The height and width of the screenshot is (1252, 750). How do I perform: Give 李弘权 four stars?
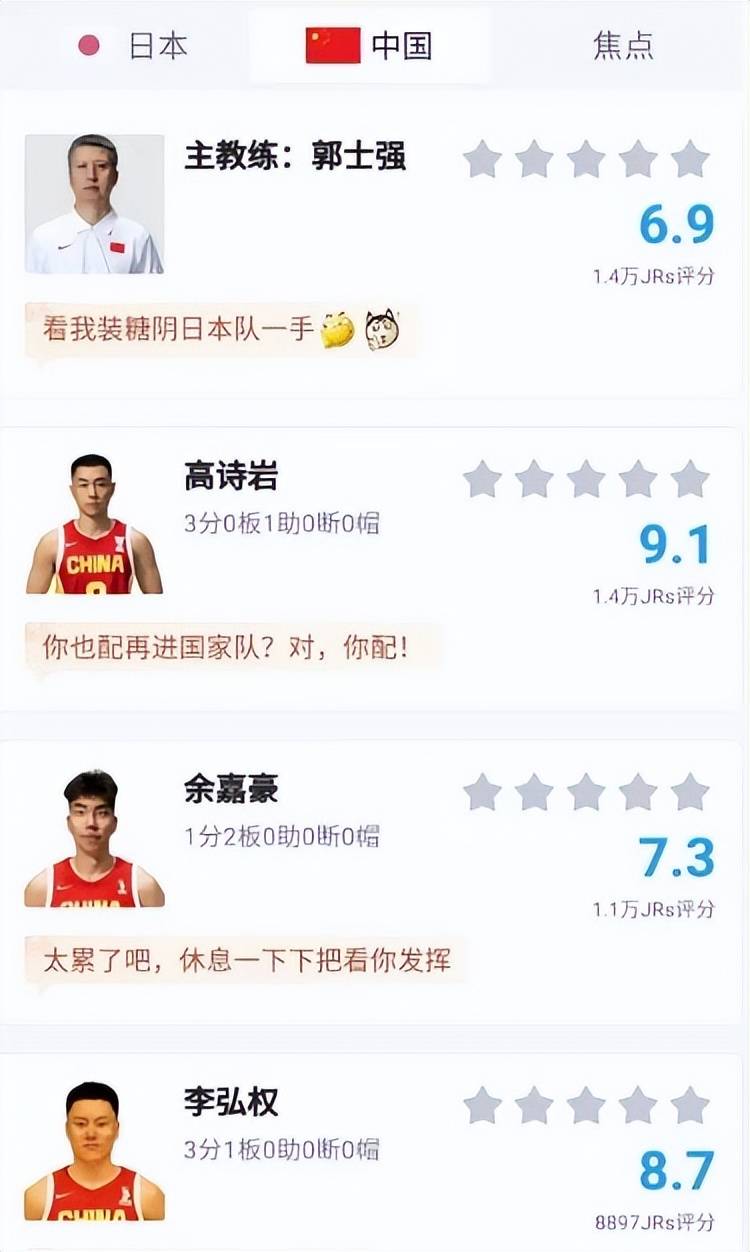click(x=638, y=1105)
